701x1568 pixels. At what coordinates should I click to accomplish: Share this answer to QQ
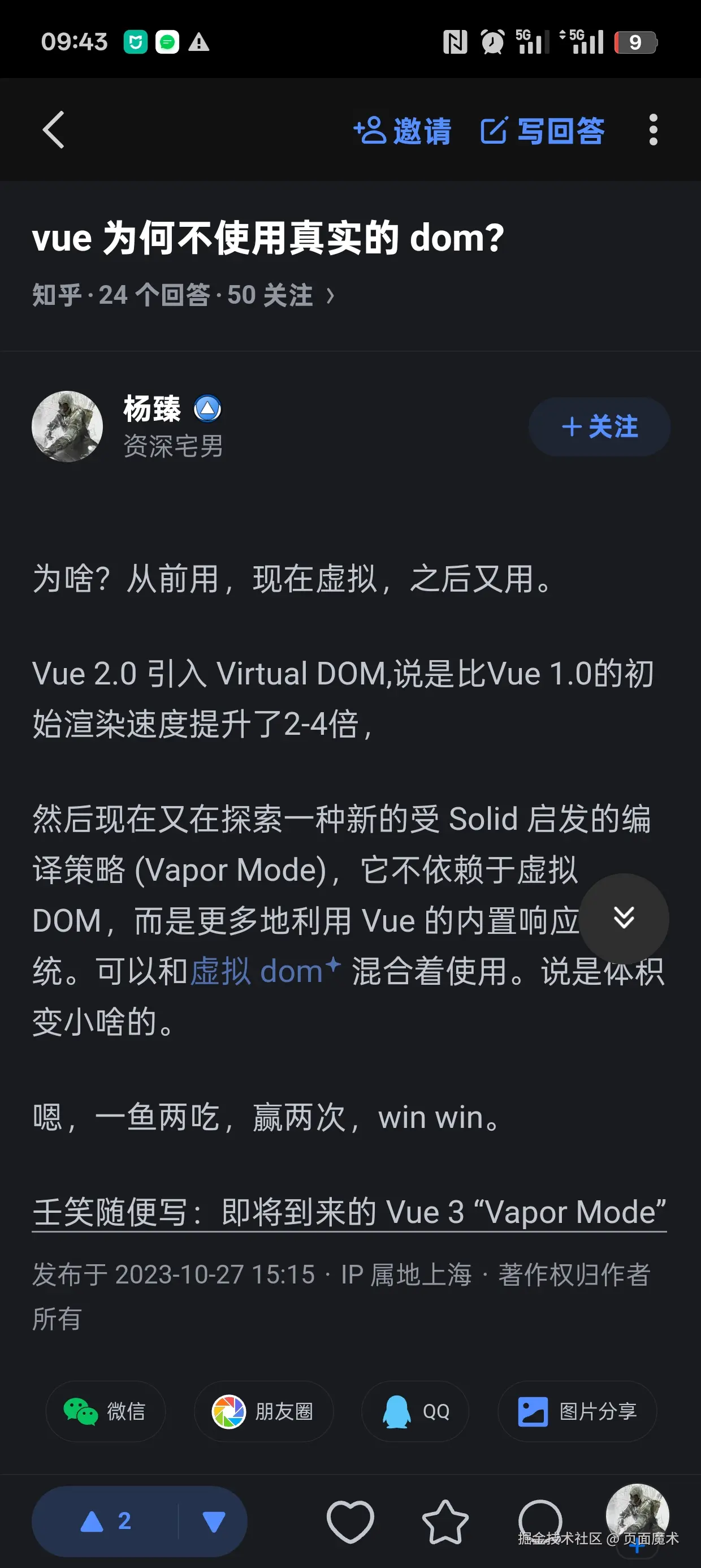coord(415,1411)
